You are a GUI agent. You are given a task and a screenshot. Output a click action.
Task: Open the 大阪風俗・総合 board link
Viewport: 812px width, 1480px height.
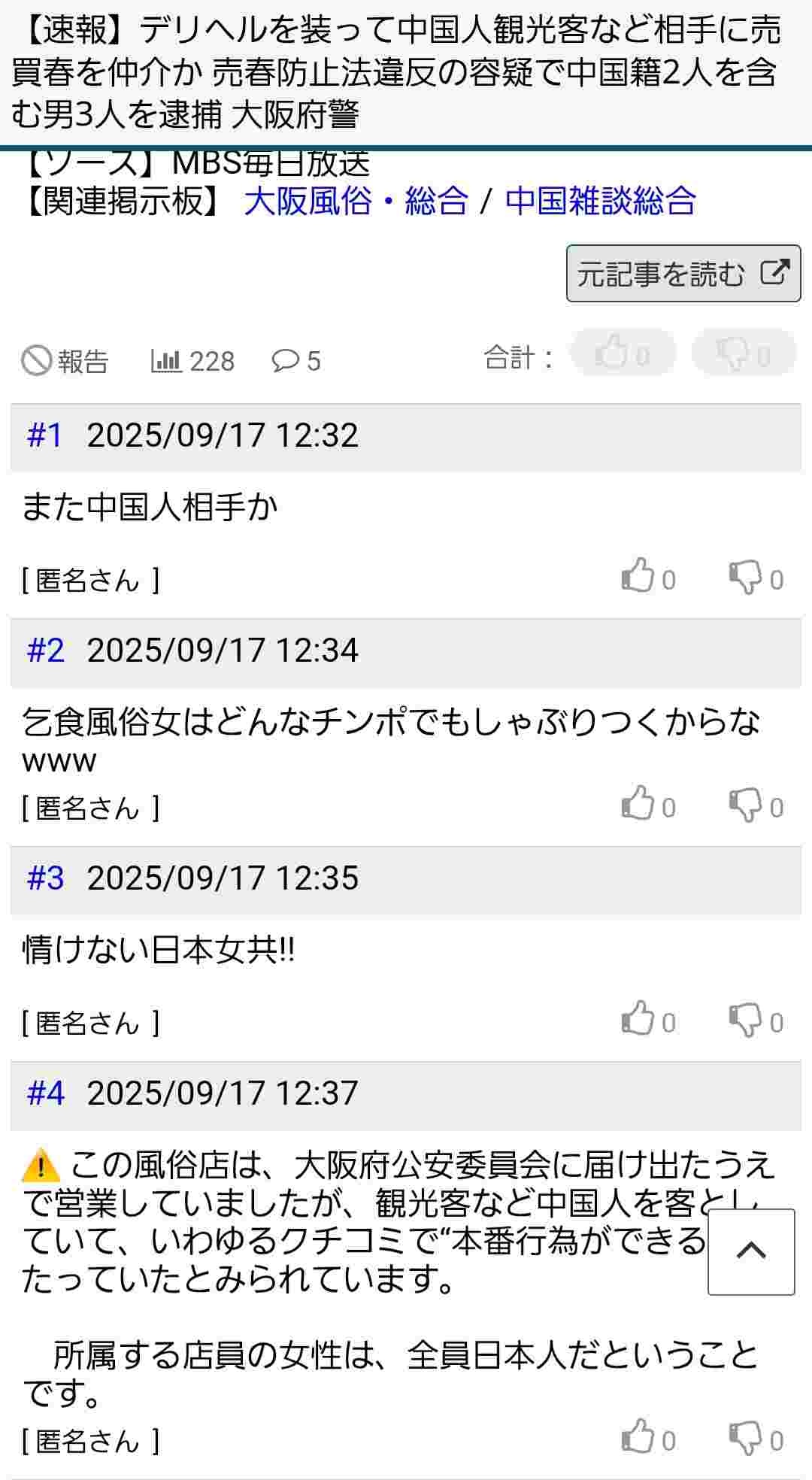pos(356,201)
